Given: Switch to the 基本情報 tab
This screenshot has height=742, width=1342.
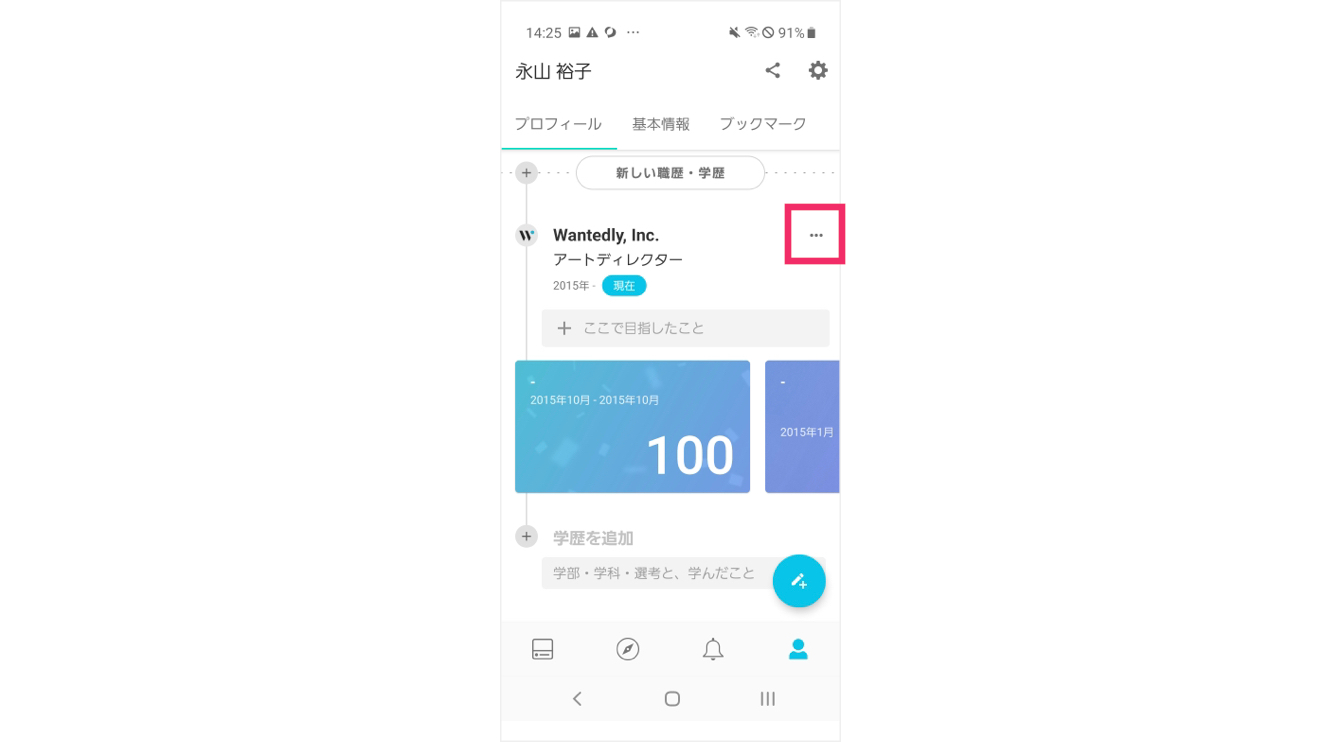Looking at the screenshot, I should pos(661,124).
